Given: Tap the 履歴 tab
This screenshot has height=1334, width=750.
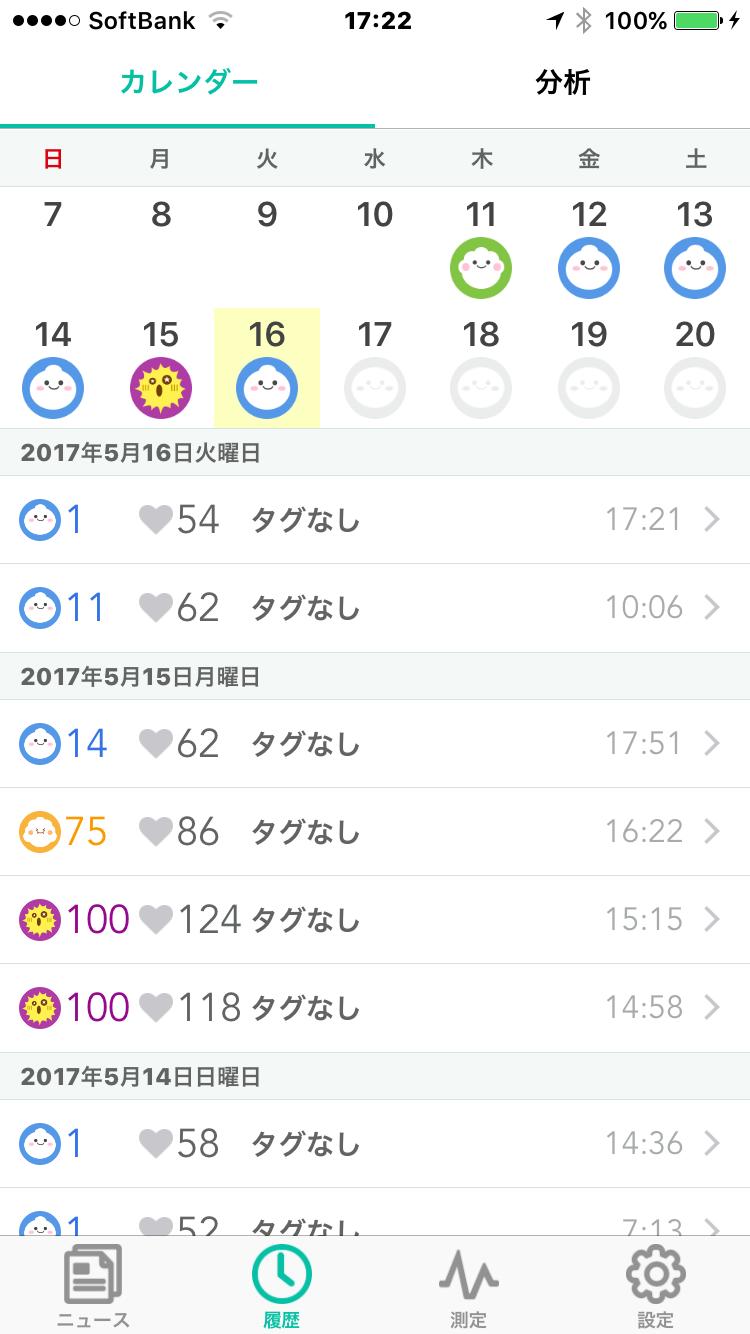Looking at the screenshot, I should point(281,1286).
